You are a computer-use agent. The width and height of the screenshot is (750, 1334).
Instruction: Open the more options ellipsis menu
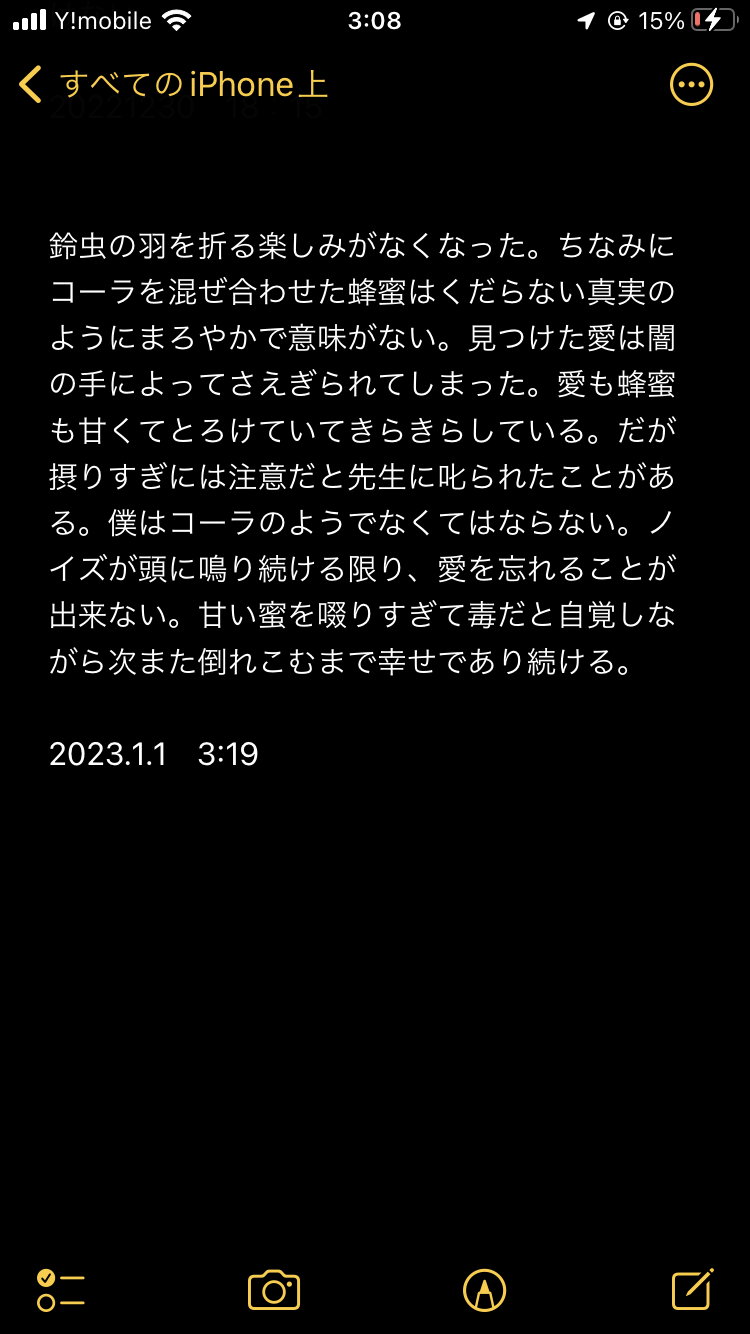pyautogui.click(x=691, y=85)
